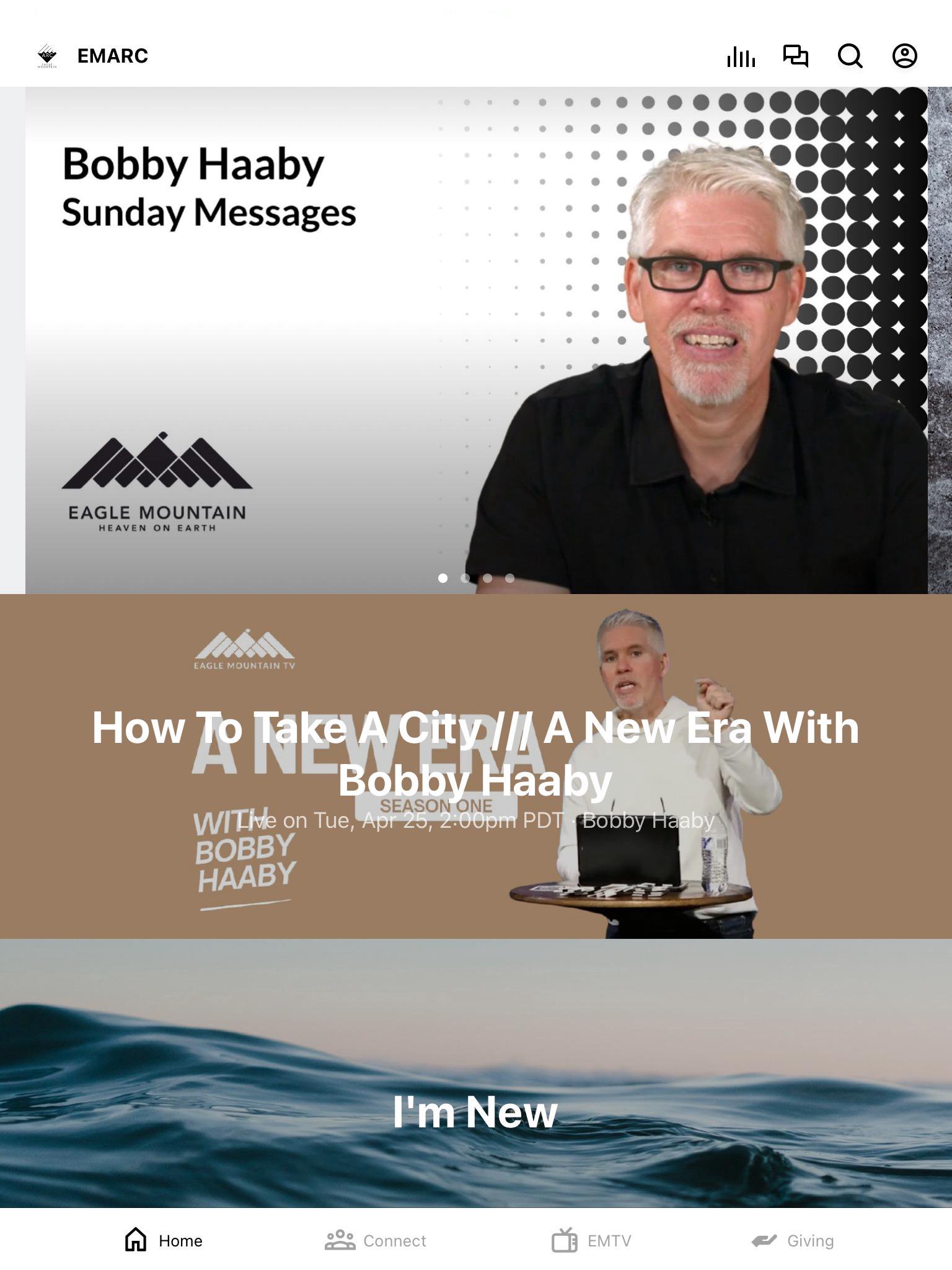Open Bobby Haaby Sunday Messages banner
This screenshot has height=1270, width=952.
pyautogui.click(x=476, y=340)
